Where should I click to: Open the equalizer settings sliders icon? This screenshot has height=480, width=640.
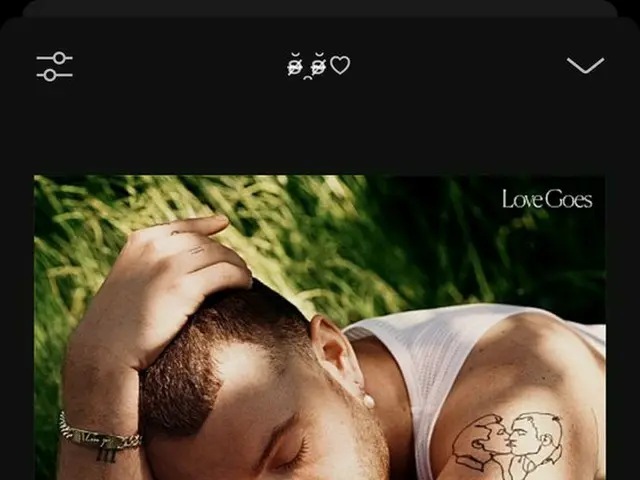point(55,66)
